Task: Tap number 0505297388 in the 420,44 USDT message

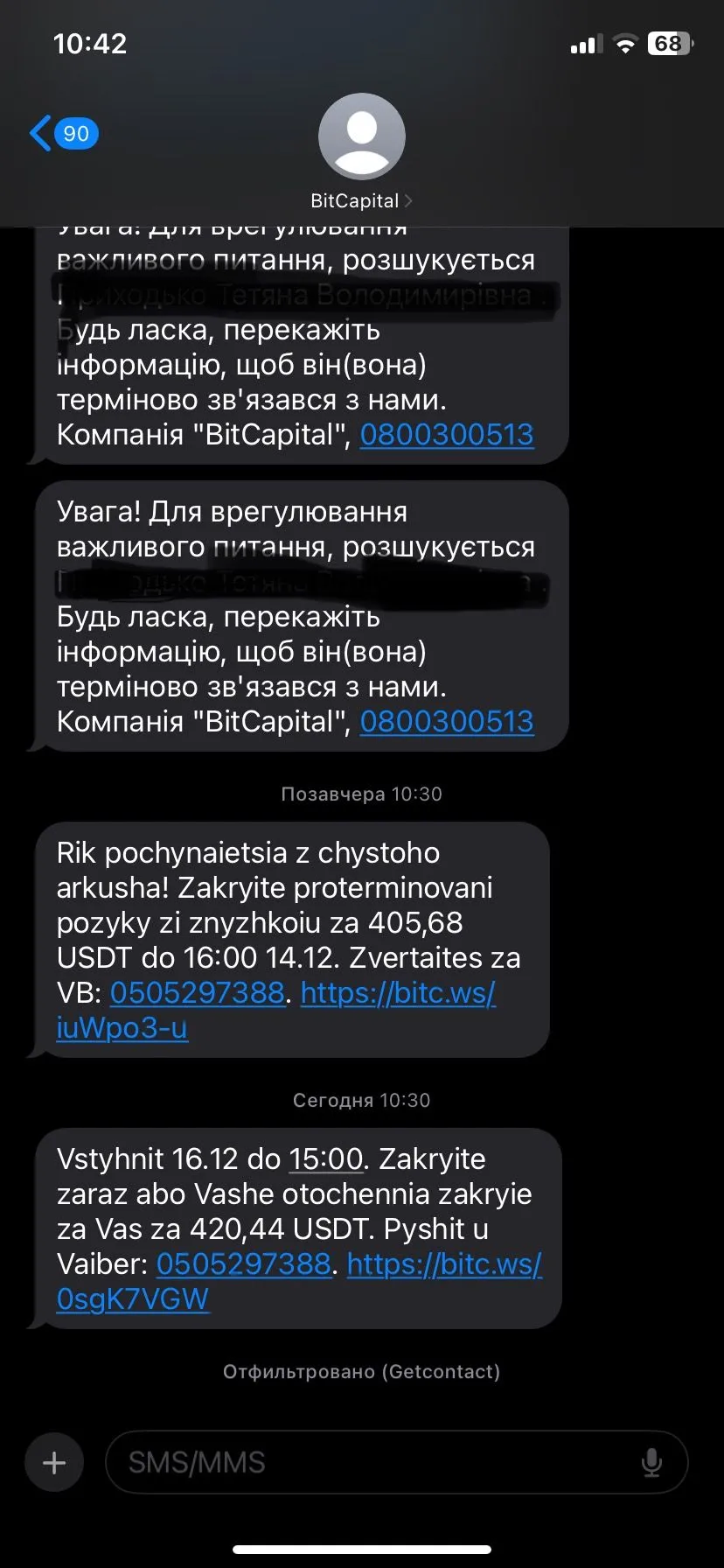Action: click(244, 1263)
